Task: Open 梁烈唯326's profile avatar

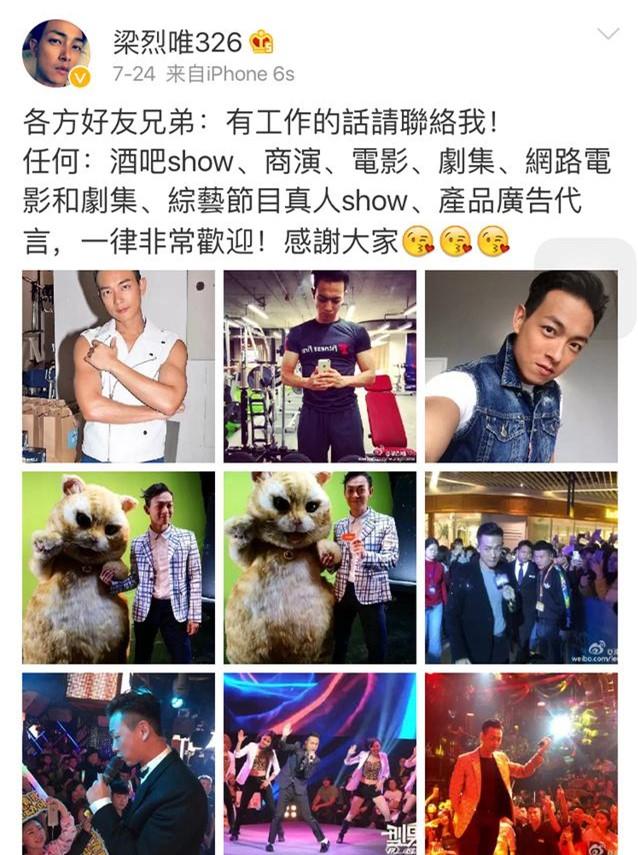Action: (56, 53)
